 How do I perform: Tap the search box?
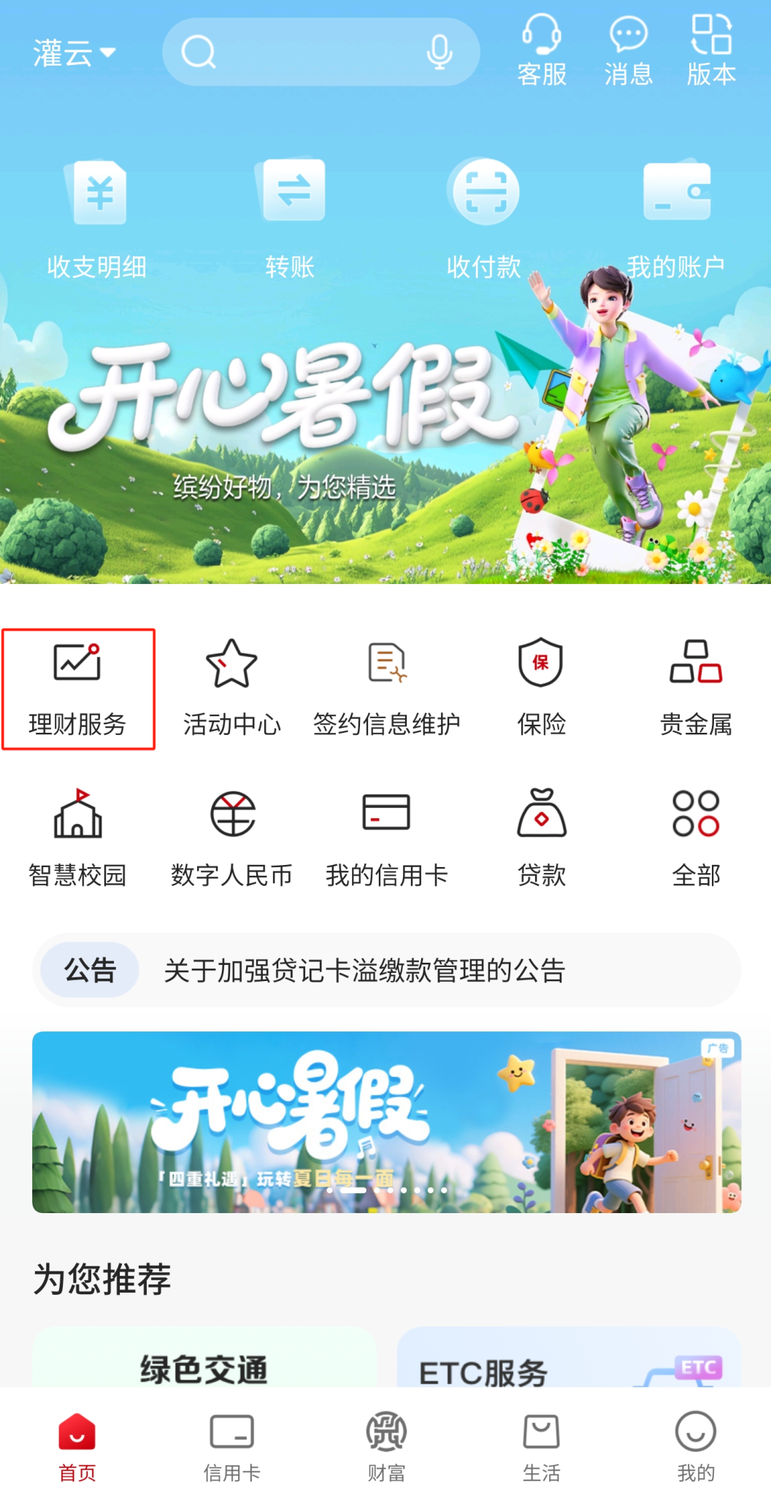point(300,52)
